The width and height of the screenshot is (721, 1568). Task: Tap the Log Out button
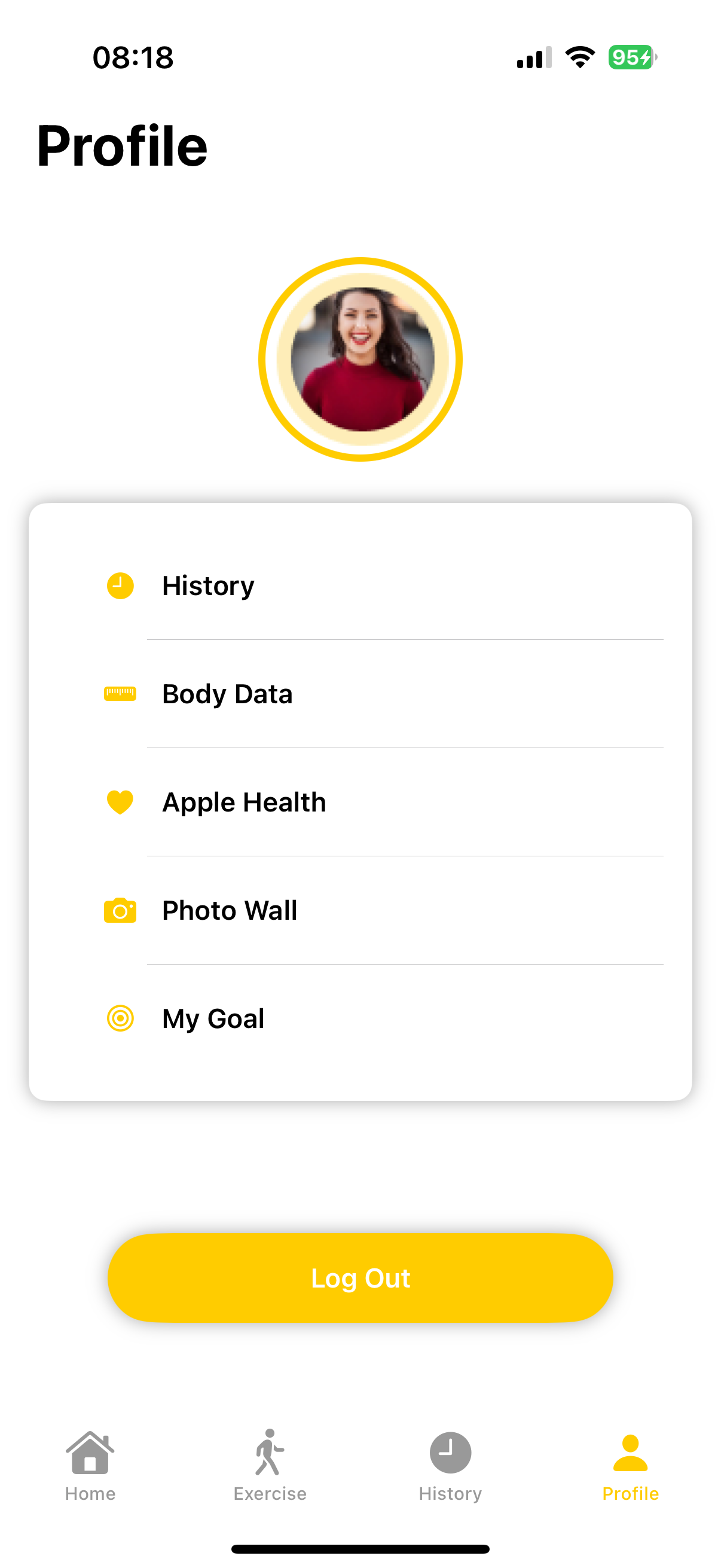360,1277
